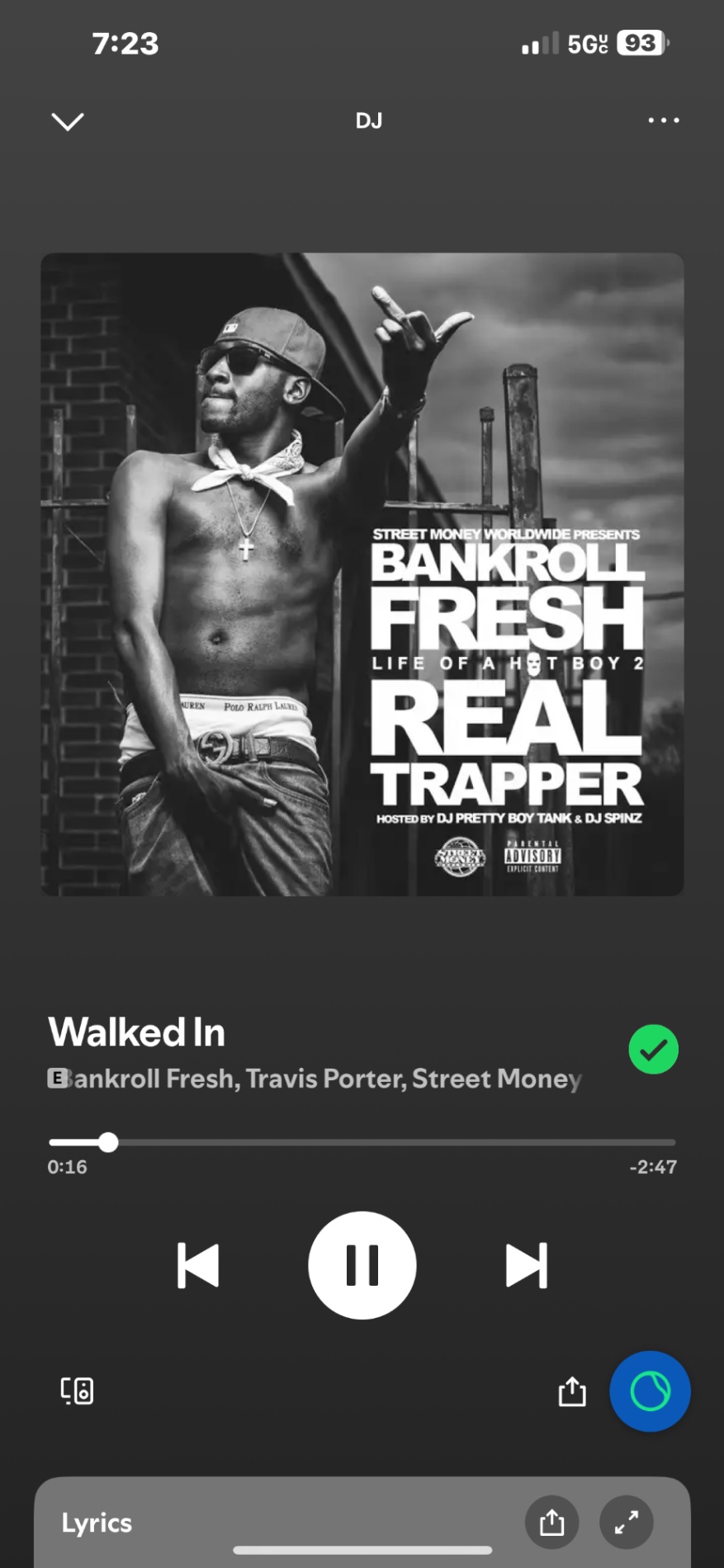
Task: Expand lyrics to full screen
Action: (x=627, y=1523)
